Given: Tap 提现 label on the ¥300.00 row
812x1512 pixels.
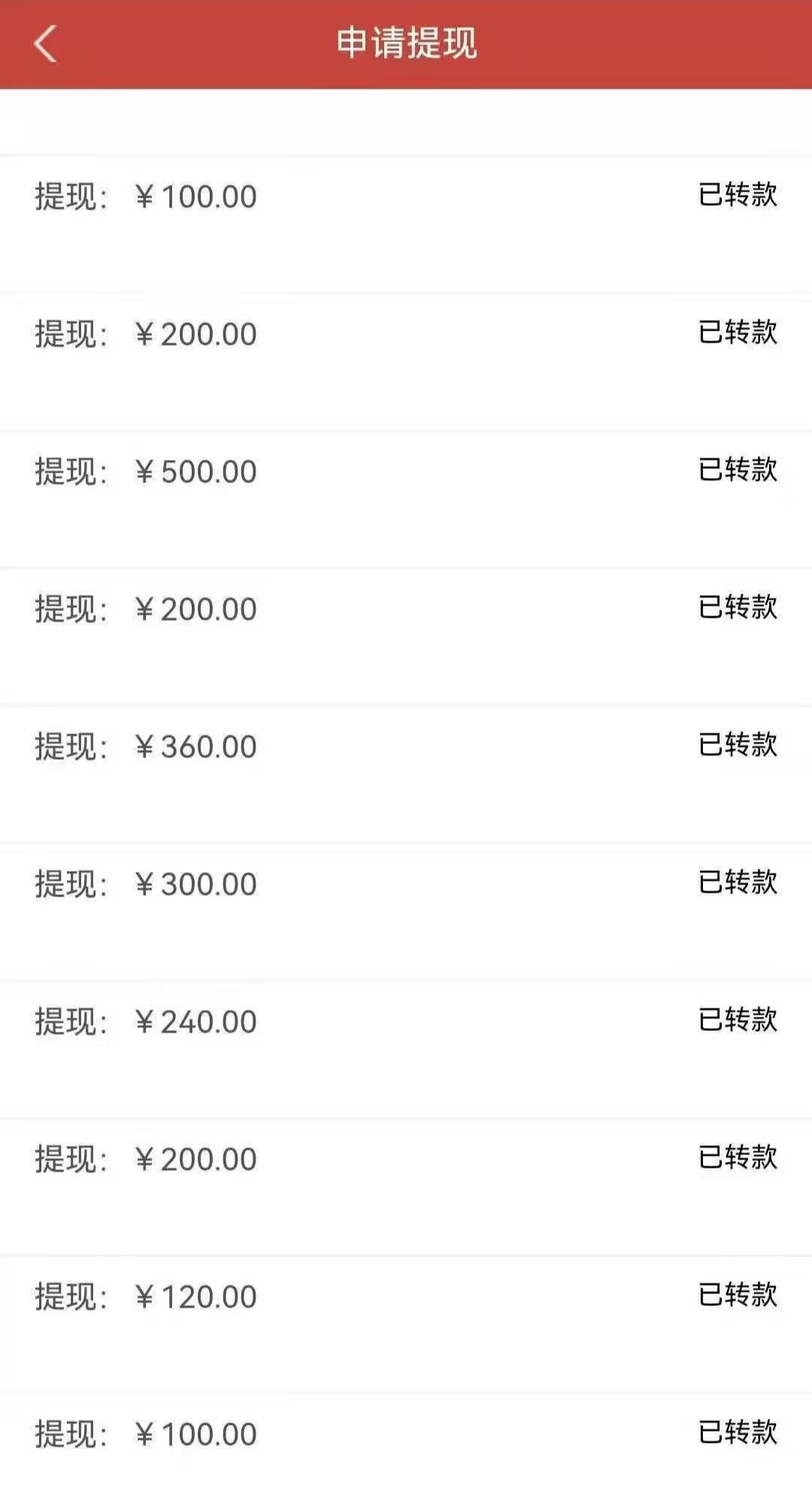Looking at the screenshot, I should pyautogui.click(x=68, y=884).
